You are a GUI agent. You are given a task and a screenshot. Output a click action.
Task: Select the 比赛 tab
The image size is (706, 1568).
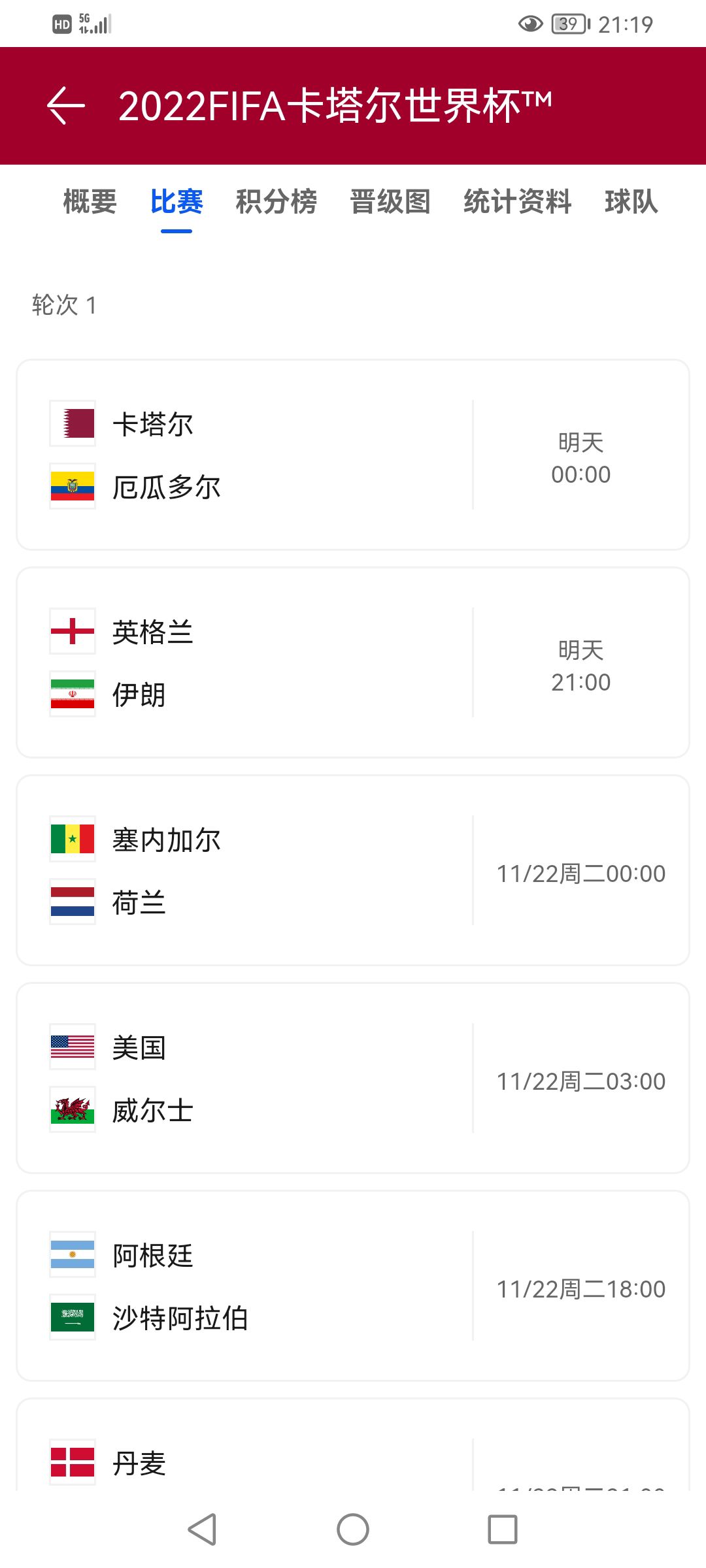[x=176, y=201]
